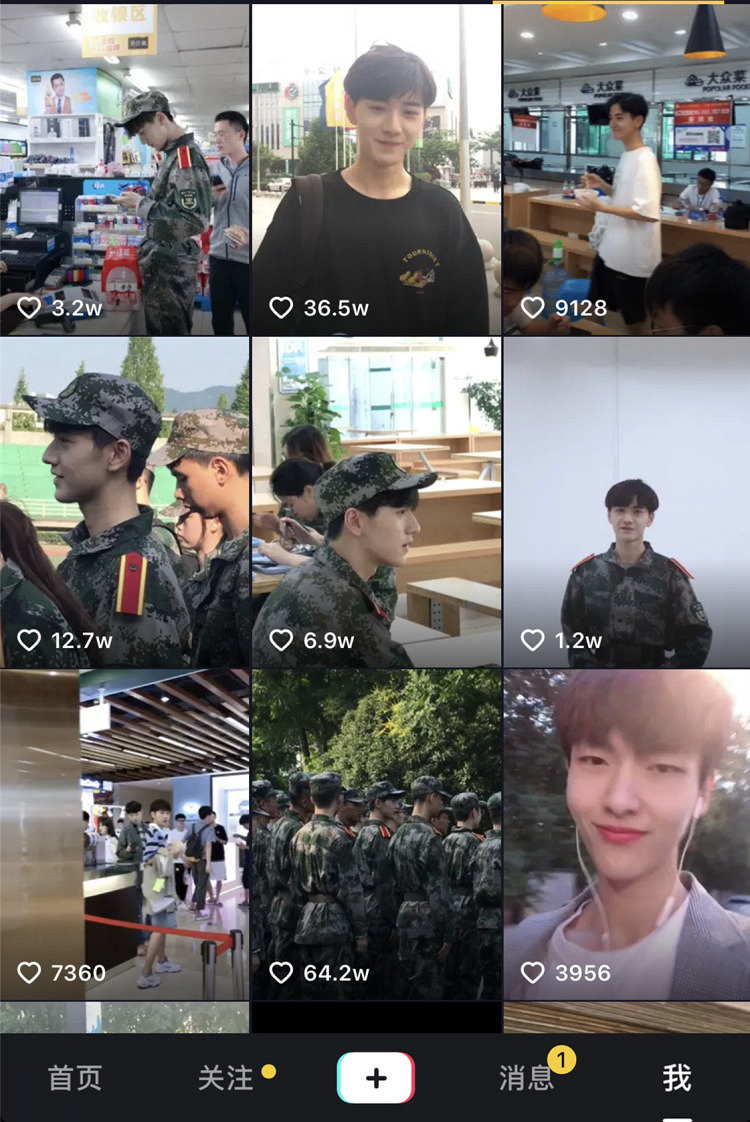750x1122 pixels.
Task: Open the video with 36.5w likes
Action: [x=375, y=170]
